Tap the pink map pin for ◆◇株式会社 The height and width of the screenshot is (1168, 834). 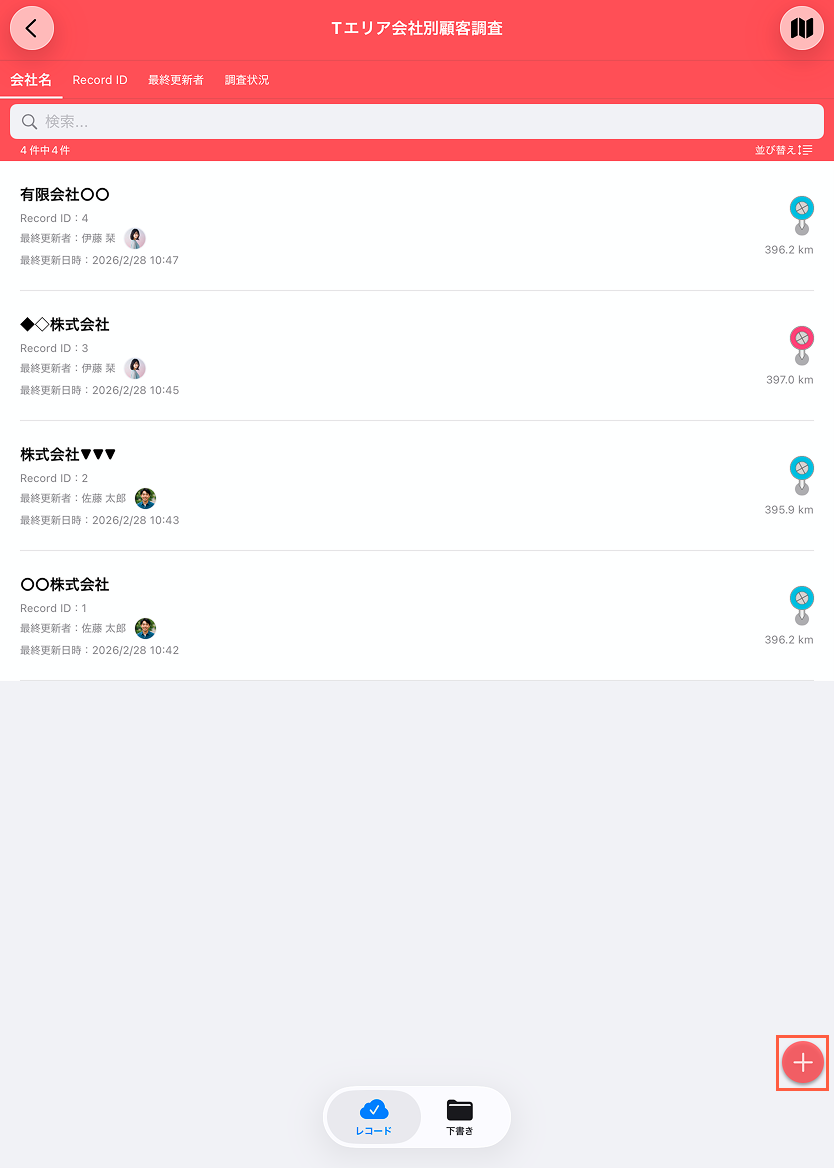pos(801,343)
